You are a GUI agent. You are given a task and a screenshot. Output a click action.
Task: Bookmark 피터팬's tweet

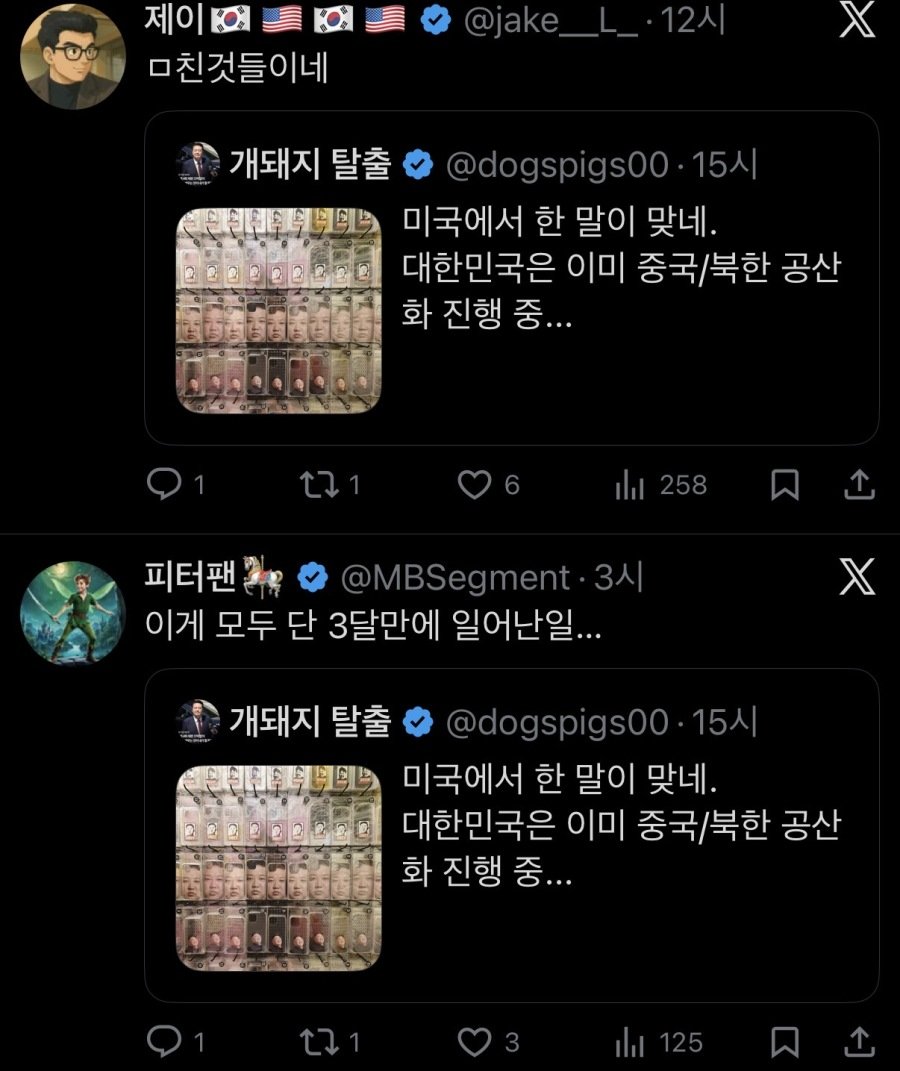785,1043
